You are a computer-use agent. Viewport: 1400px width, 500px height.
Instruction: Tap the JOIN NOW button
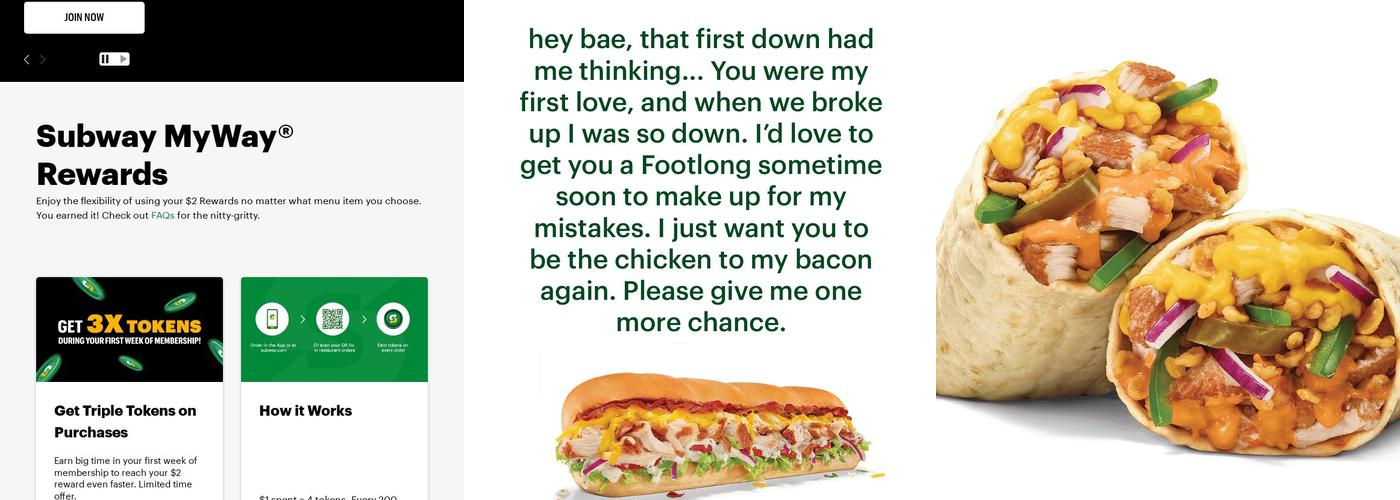point(84,17)
